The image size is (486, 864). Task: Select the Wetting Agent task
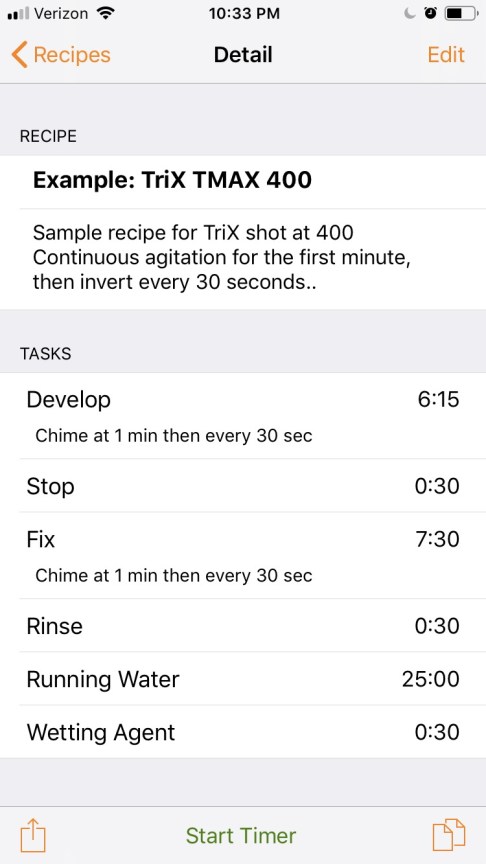point(243,732)
